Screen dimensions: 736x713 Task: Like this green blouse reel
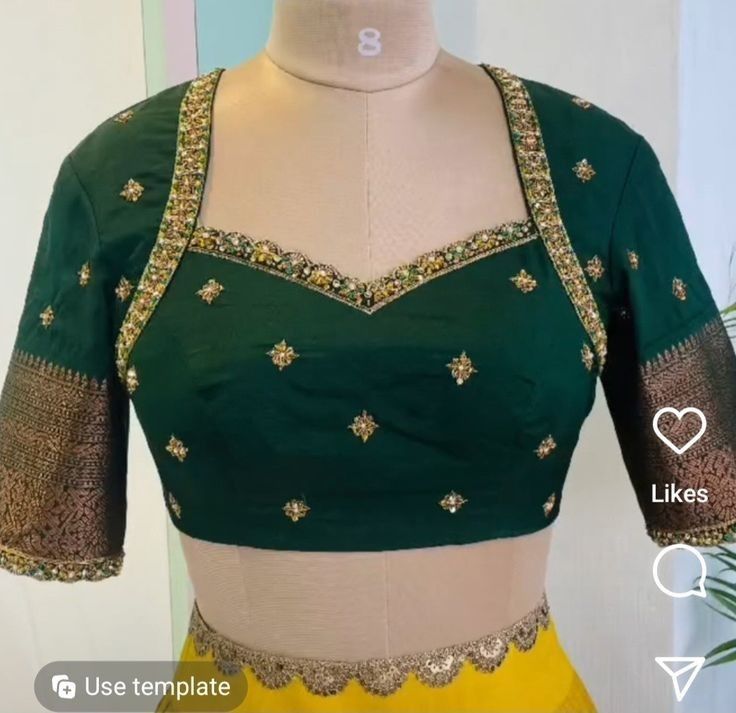[x=679, y=430]
